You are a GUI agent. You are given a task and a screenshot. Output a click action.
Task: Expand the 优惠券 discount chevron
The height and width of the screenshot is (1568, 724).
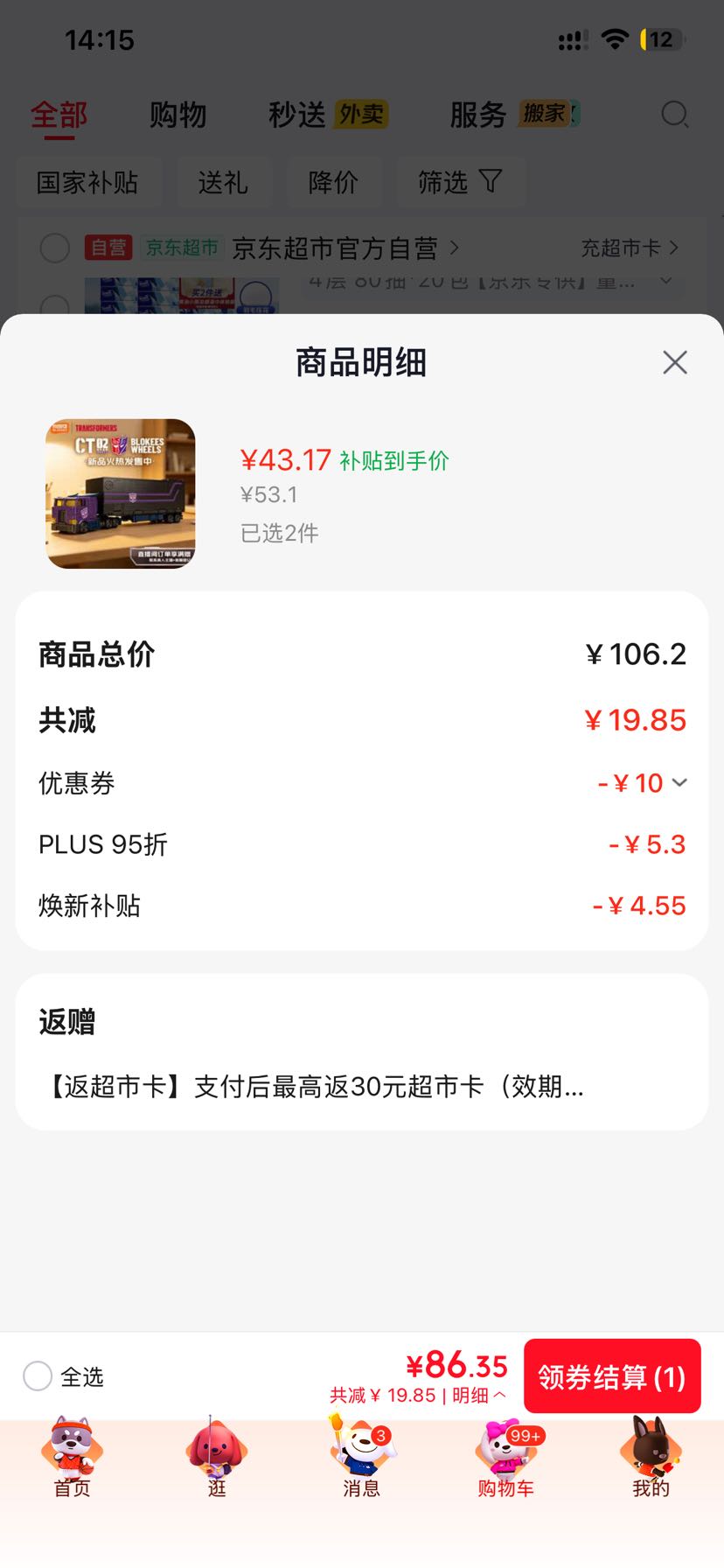[679, 782]
